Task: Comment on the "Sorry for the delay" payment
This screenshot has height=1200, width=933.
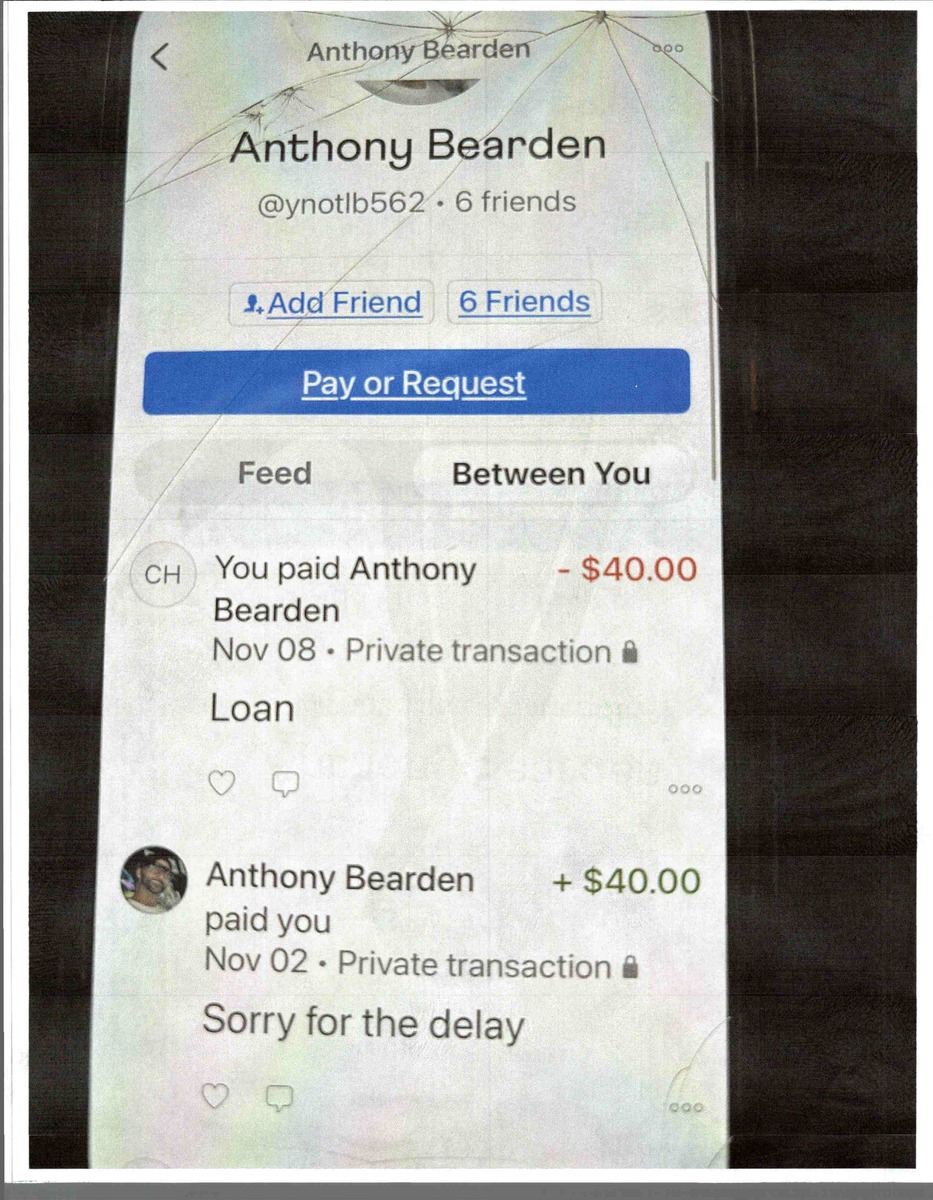Action: [279, 1098]
